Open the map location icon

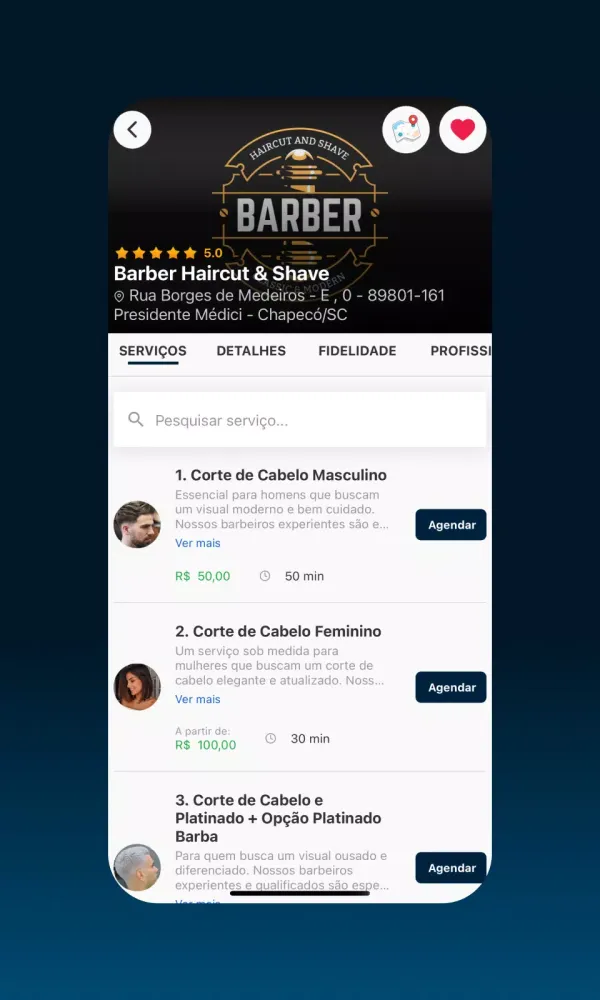click(x=406, y=130)
